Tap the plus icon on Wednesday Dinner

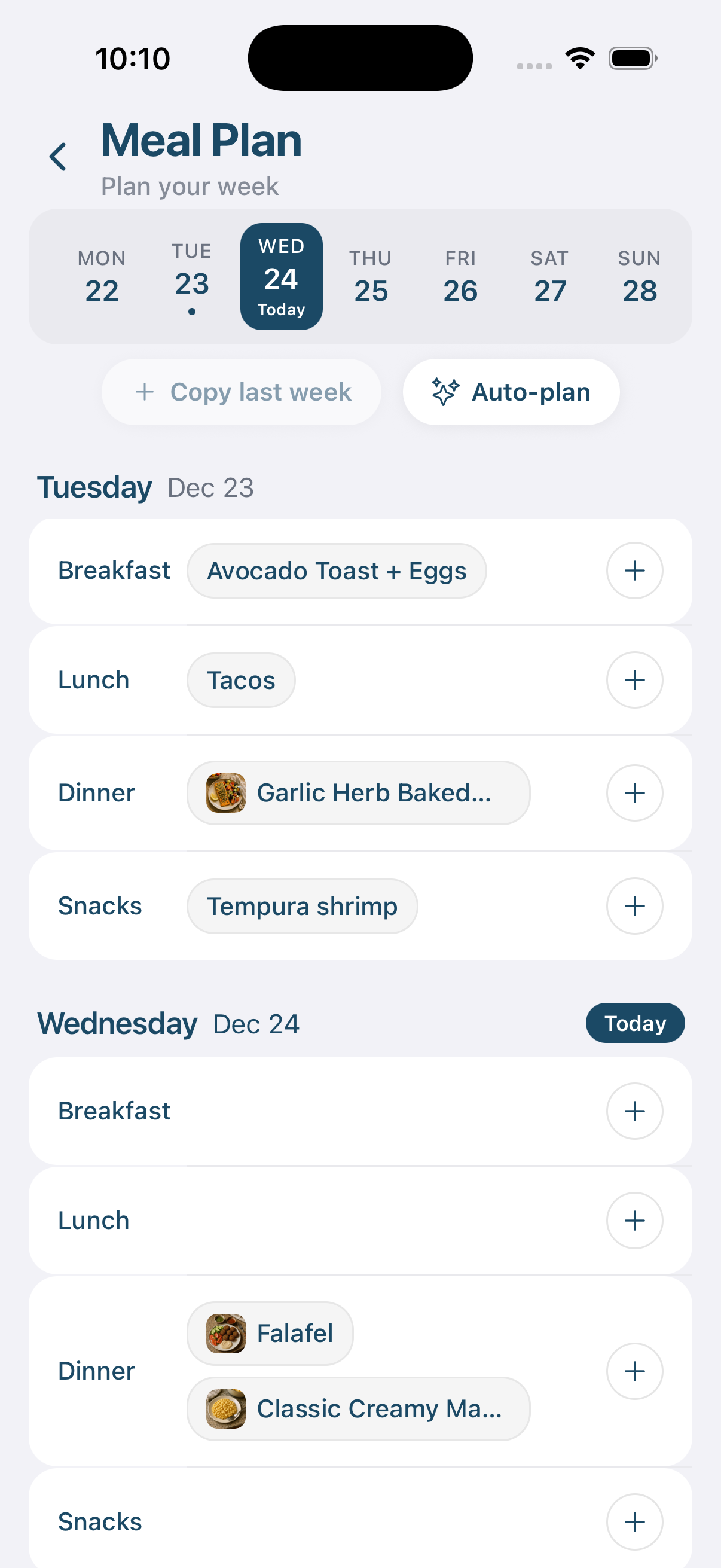coord(634,1371)
